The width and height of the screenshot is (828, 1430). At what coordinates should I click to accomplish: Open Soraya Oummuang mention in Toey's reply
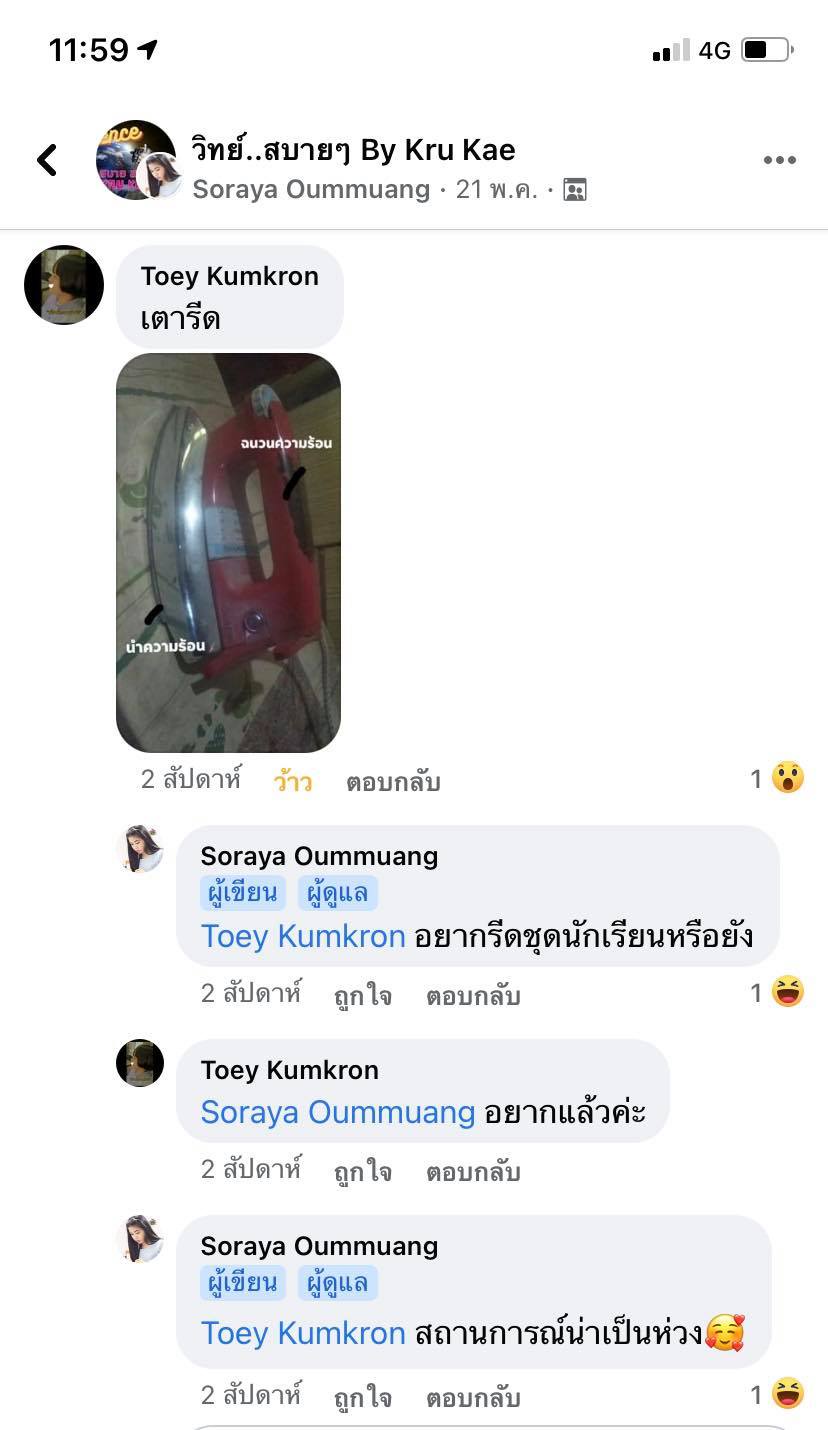coord(338,1112)
